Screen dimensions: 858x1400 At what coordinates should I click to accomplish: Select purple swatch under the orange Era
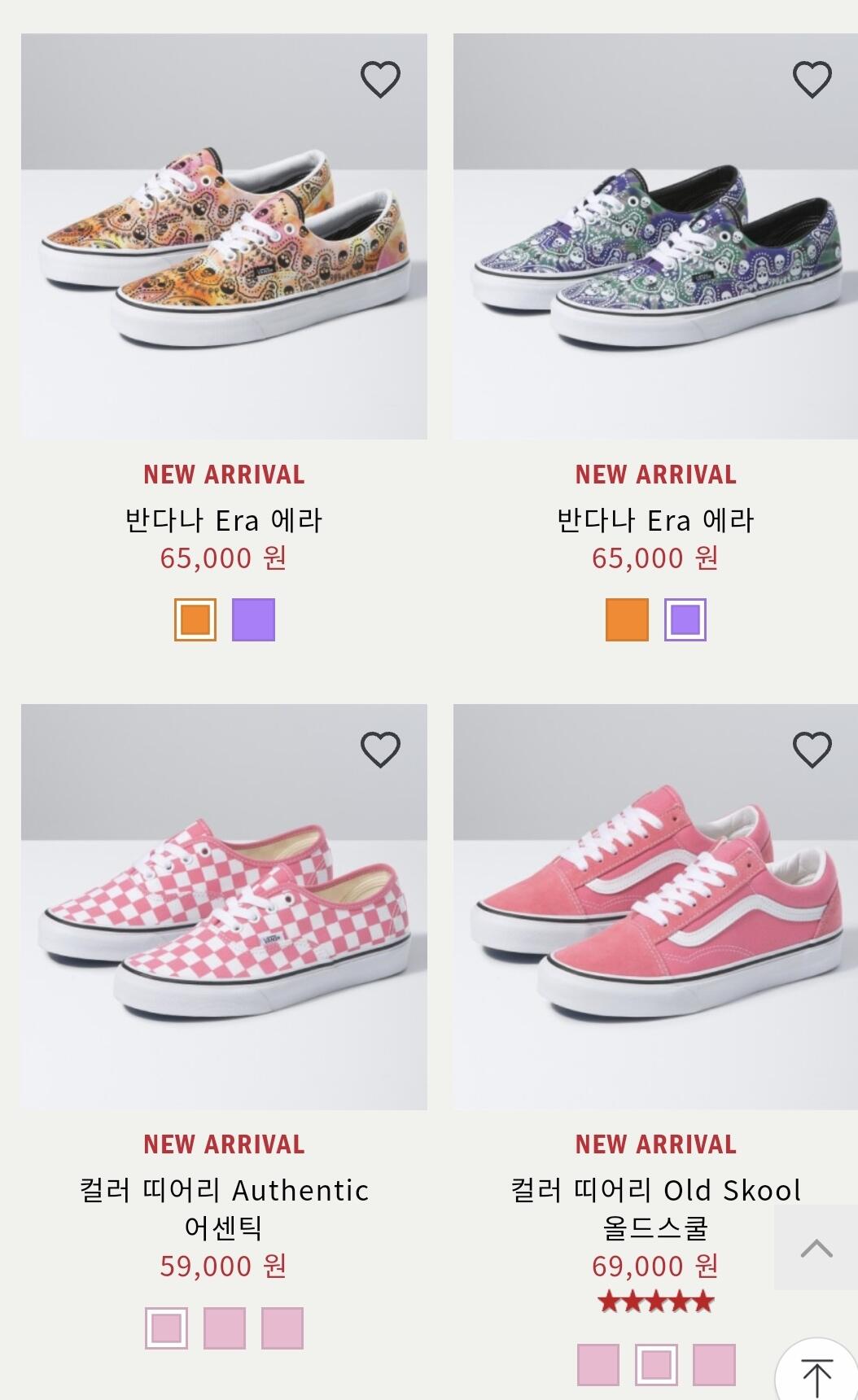253,619
